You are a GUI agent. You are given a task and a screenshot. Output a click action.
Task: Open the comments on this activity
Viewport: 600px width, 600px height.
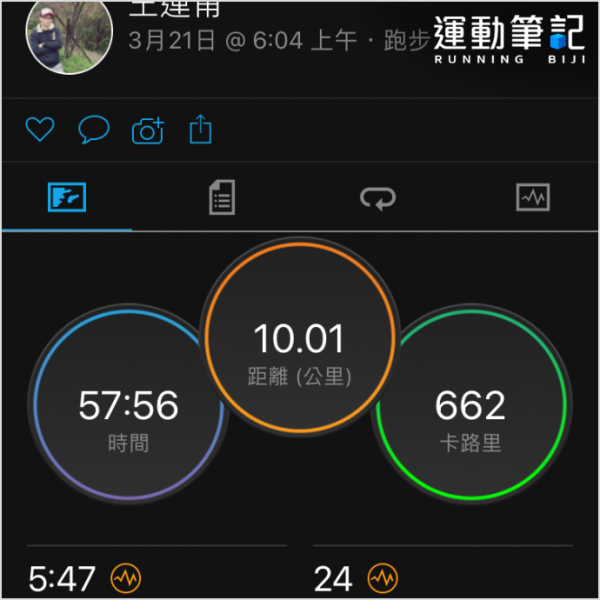pyautogui.click(x=94, y=130)
